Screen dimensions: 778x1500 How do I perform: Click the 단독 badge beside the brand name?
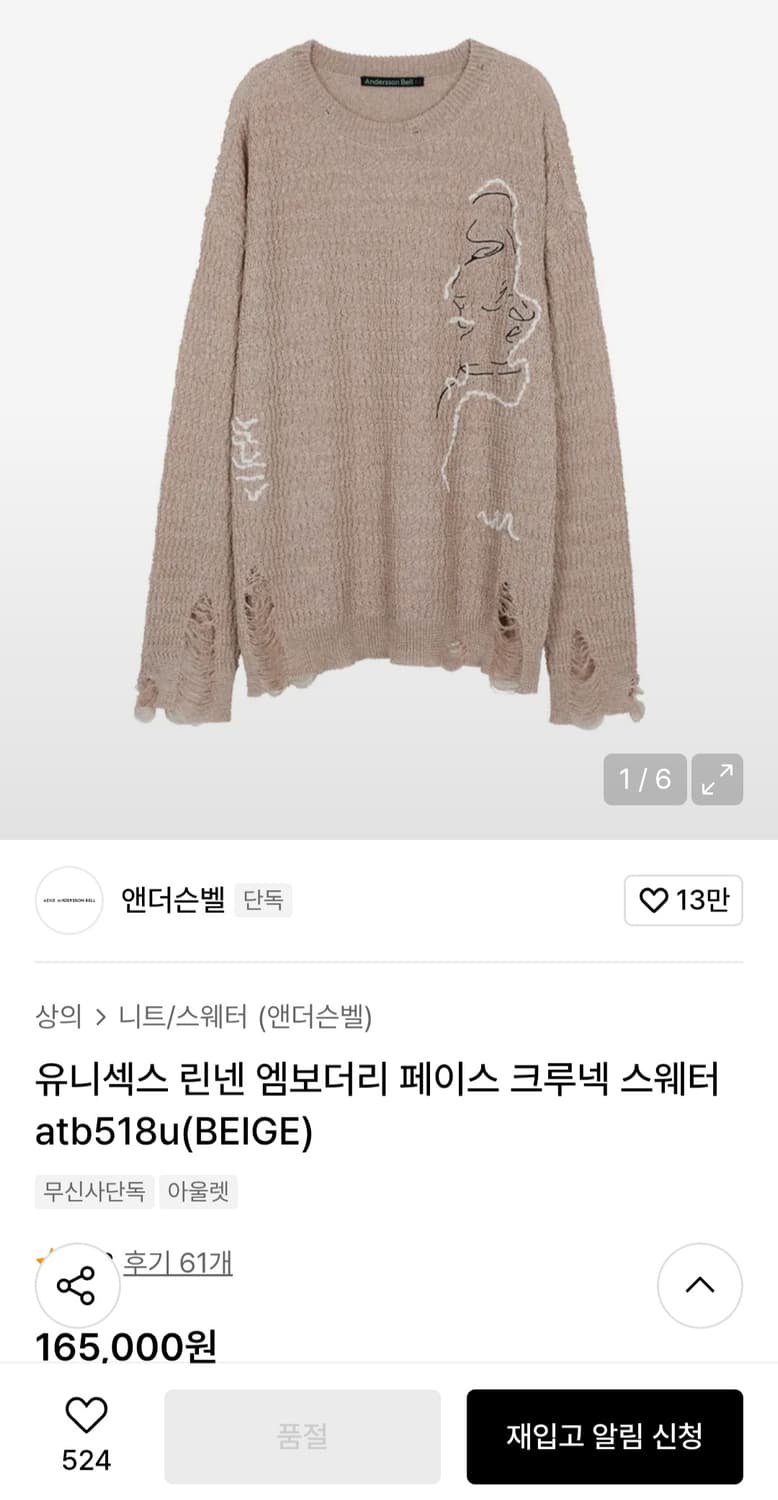click(x=263, y=900)
